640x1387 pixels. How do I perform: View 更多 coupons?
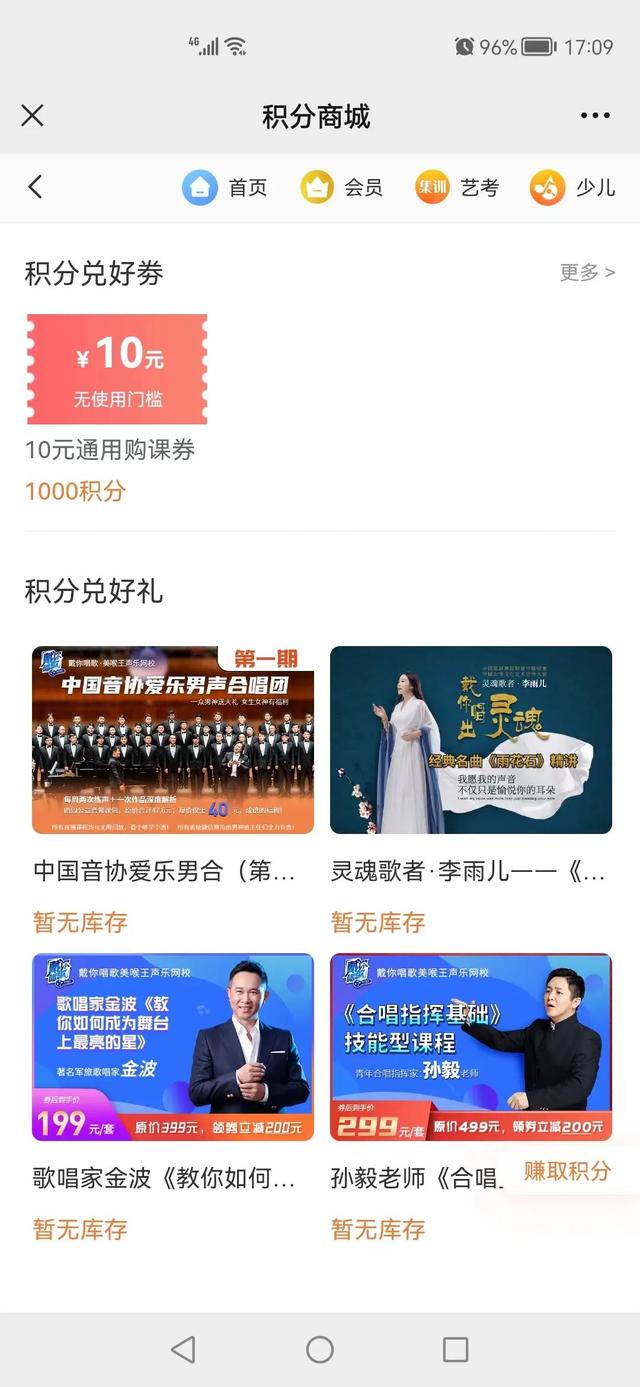587,272
